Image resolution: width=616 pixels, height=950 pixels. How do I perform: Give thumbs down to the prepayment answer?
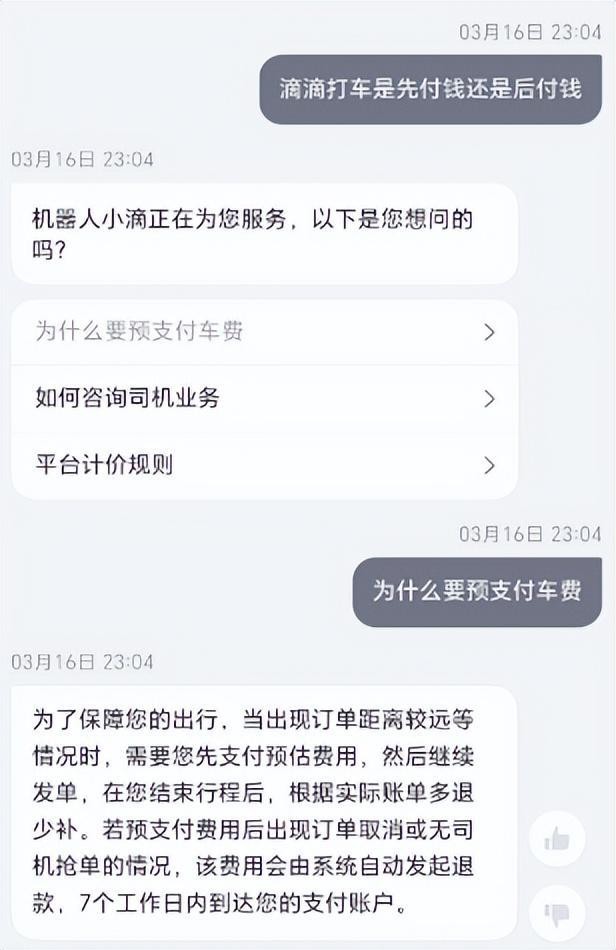click(556, 912)
